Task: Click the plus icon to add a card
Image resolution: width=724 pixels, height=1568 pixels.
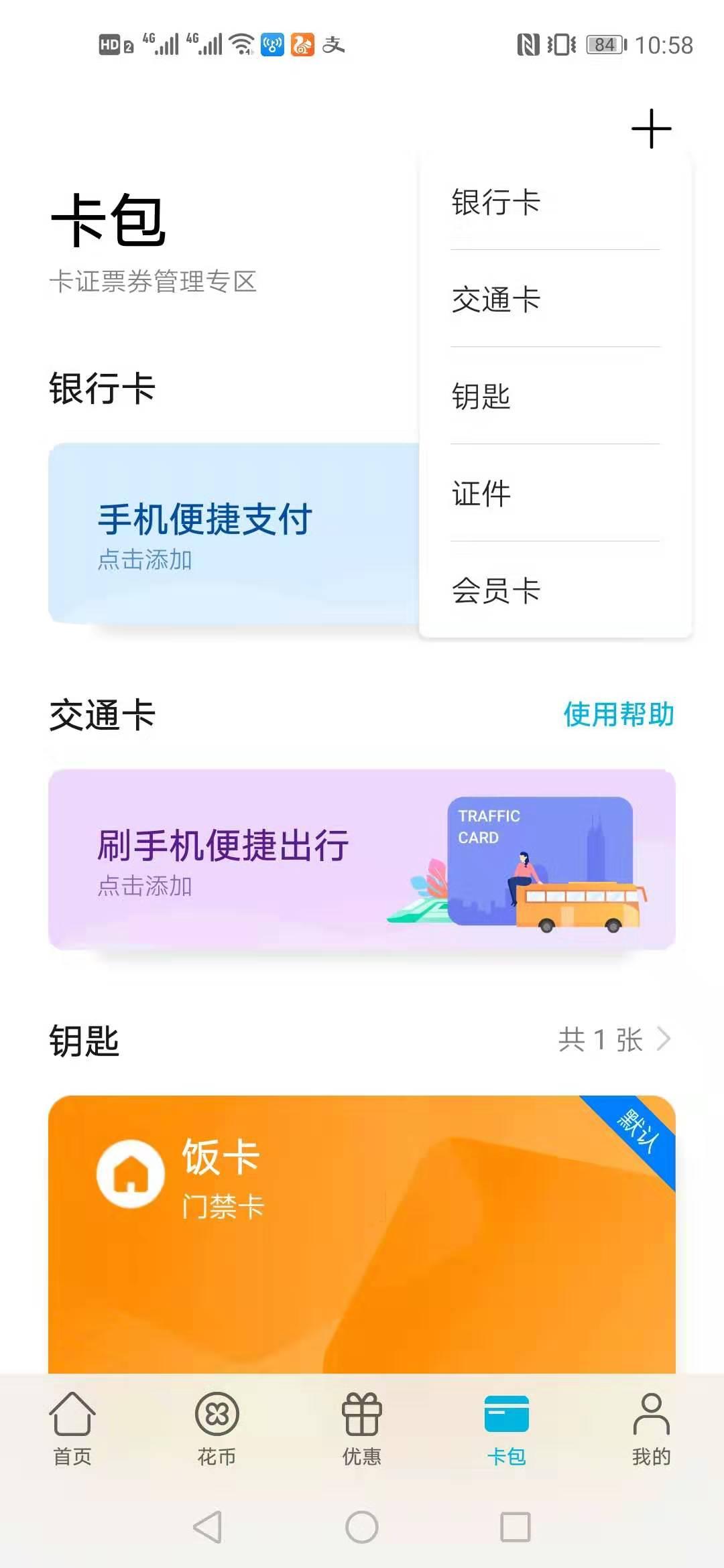Action: (x=651, y=127)
